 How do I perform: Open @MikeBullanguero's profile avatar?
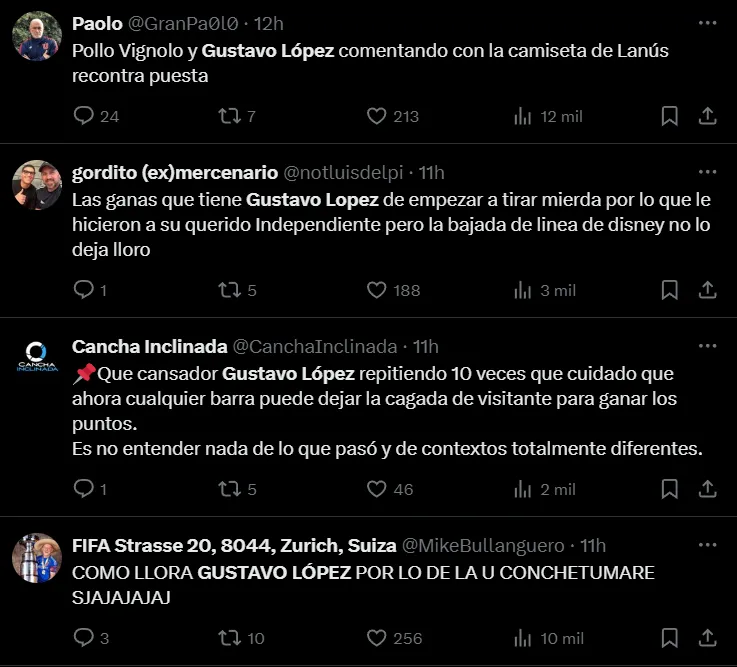(x=37, y=557)
